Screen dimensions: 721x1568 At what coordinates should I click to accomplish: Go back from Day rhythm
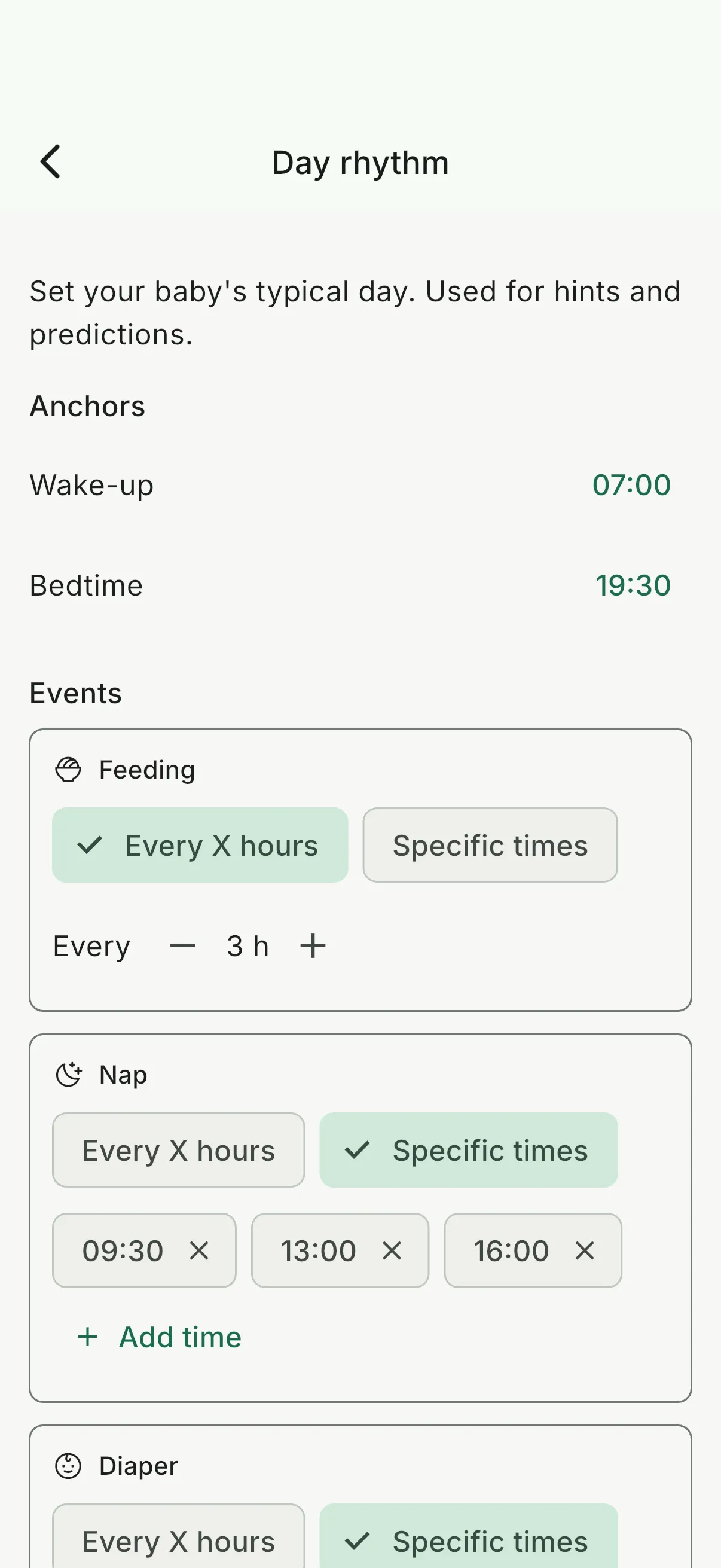tap(50, 162)
